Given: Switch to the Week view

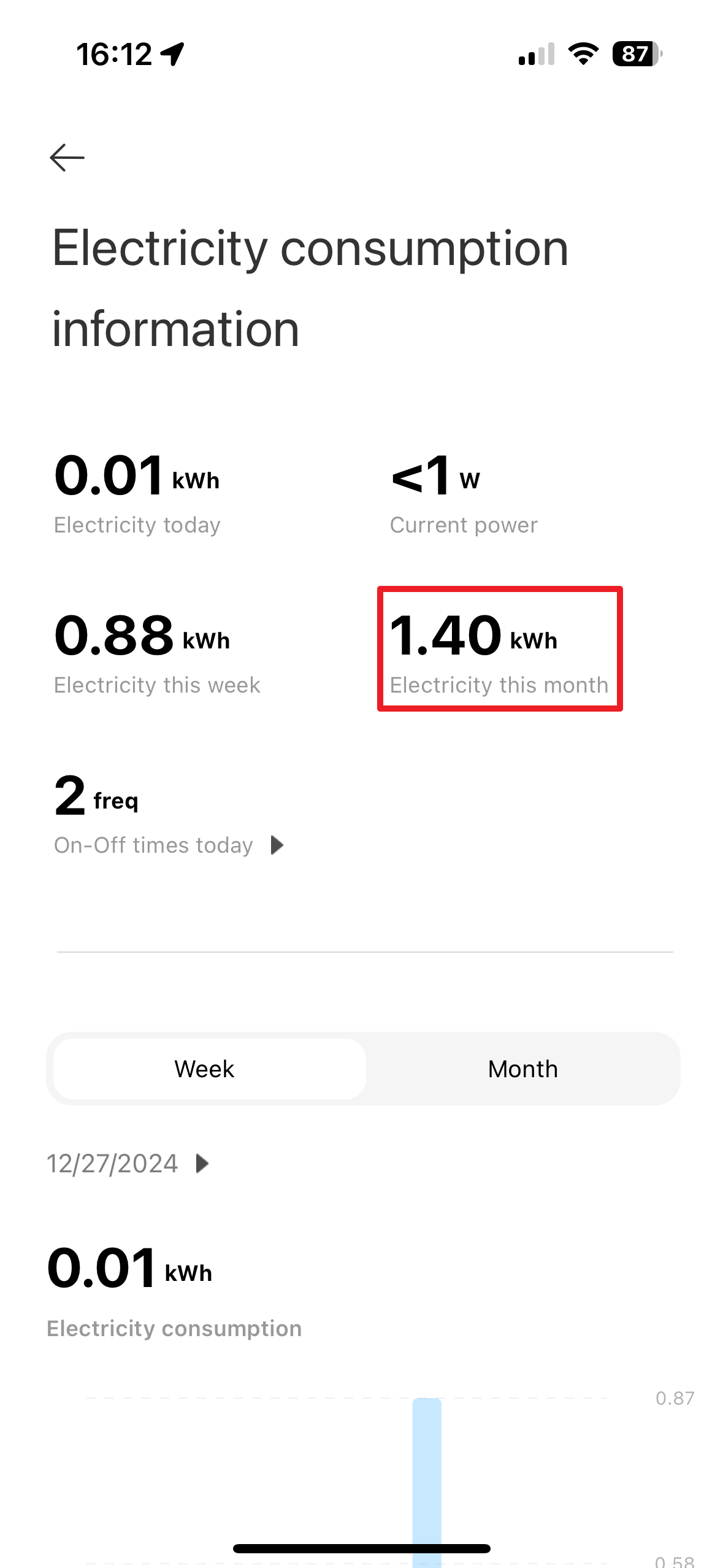Looking at the screenshot, I should tap(205, 1069).
